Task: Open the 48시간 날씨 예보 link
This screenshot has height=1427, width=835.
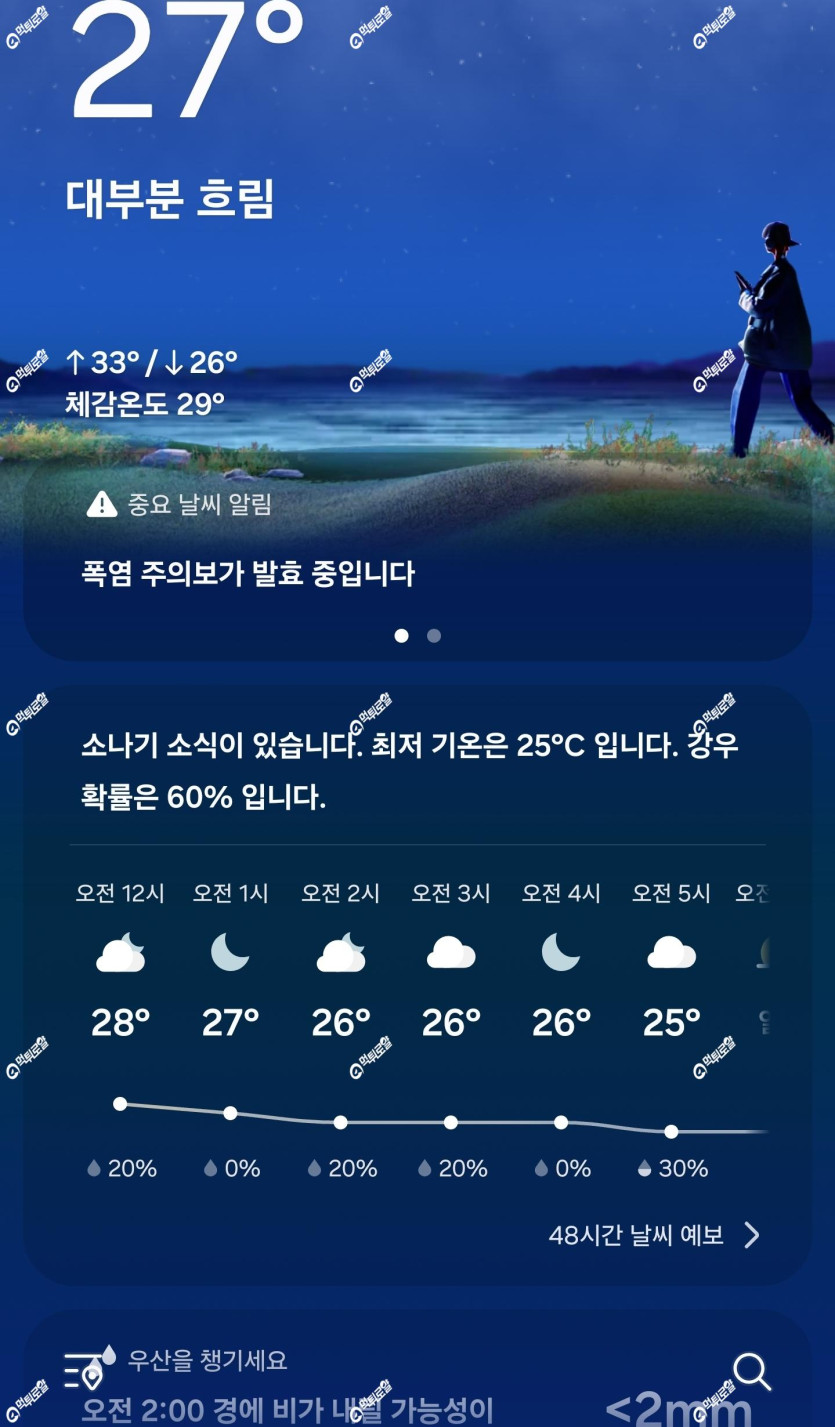Action: pos(654,1236)
